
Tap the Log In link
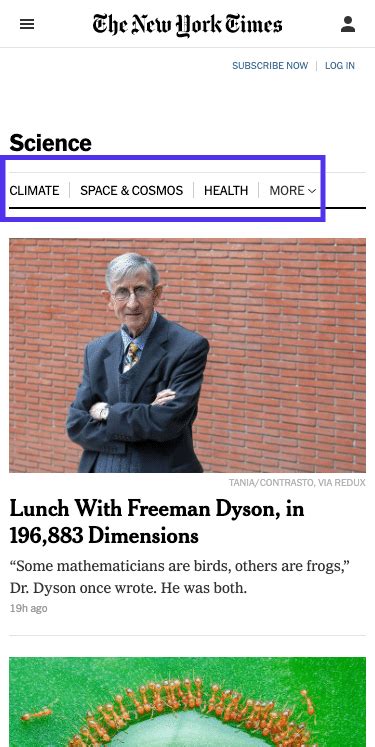340,66
